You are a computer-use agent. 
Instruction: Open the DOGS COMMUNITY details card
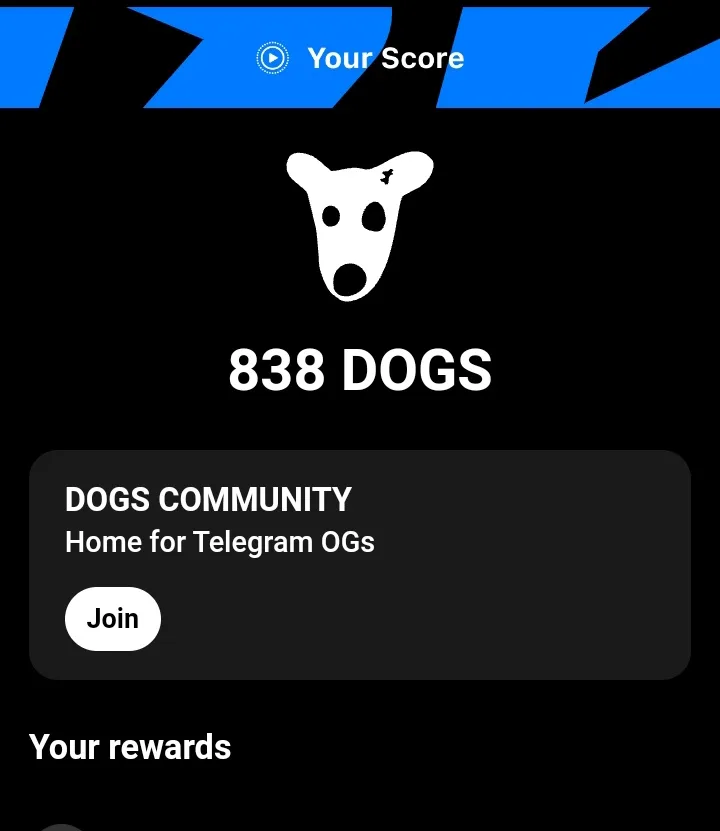point(360,563)
